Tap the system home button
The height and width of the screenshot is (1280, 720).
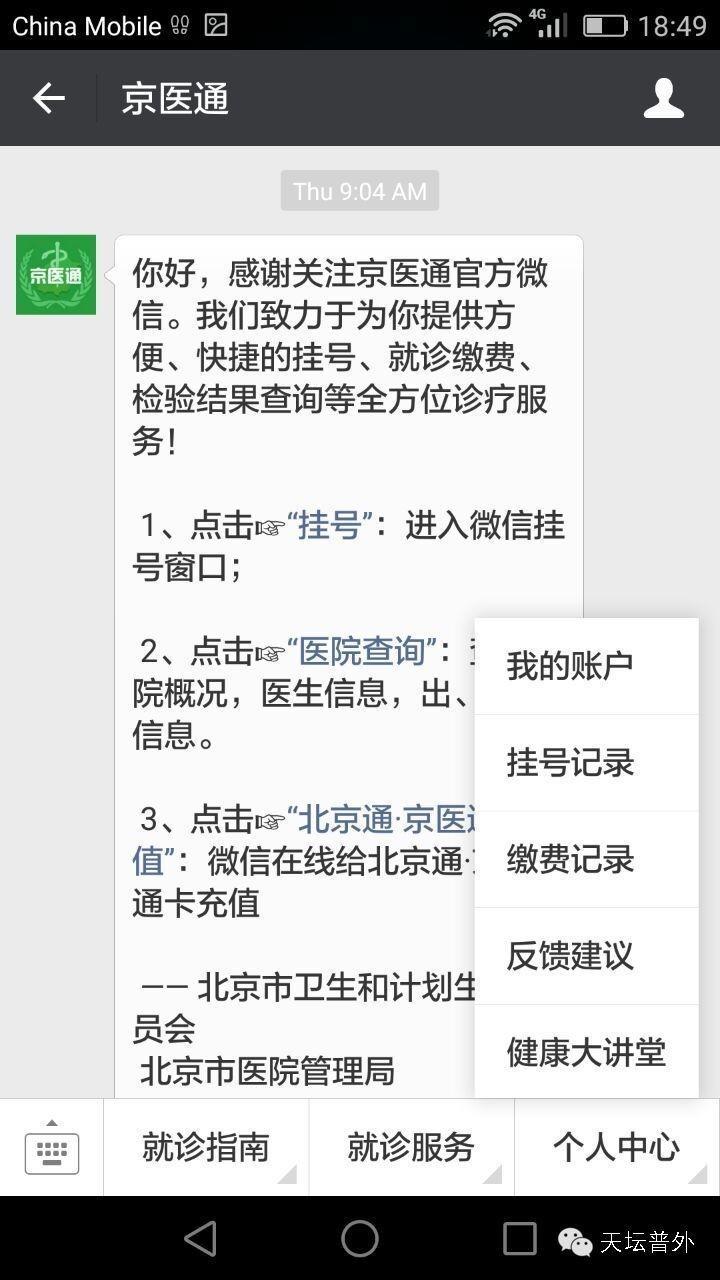pyautogui.click(x=360, y=1239)
